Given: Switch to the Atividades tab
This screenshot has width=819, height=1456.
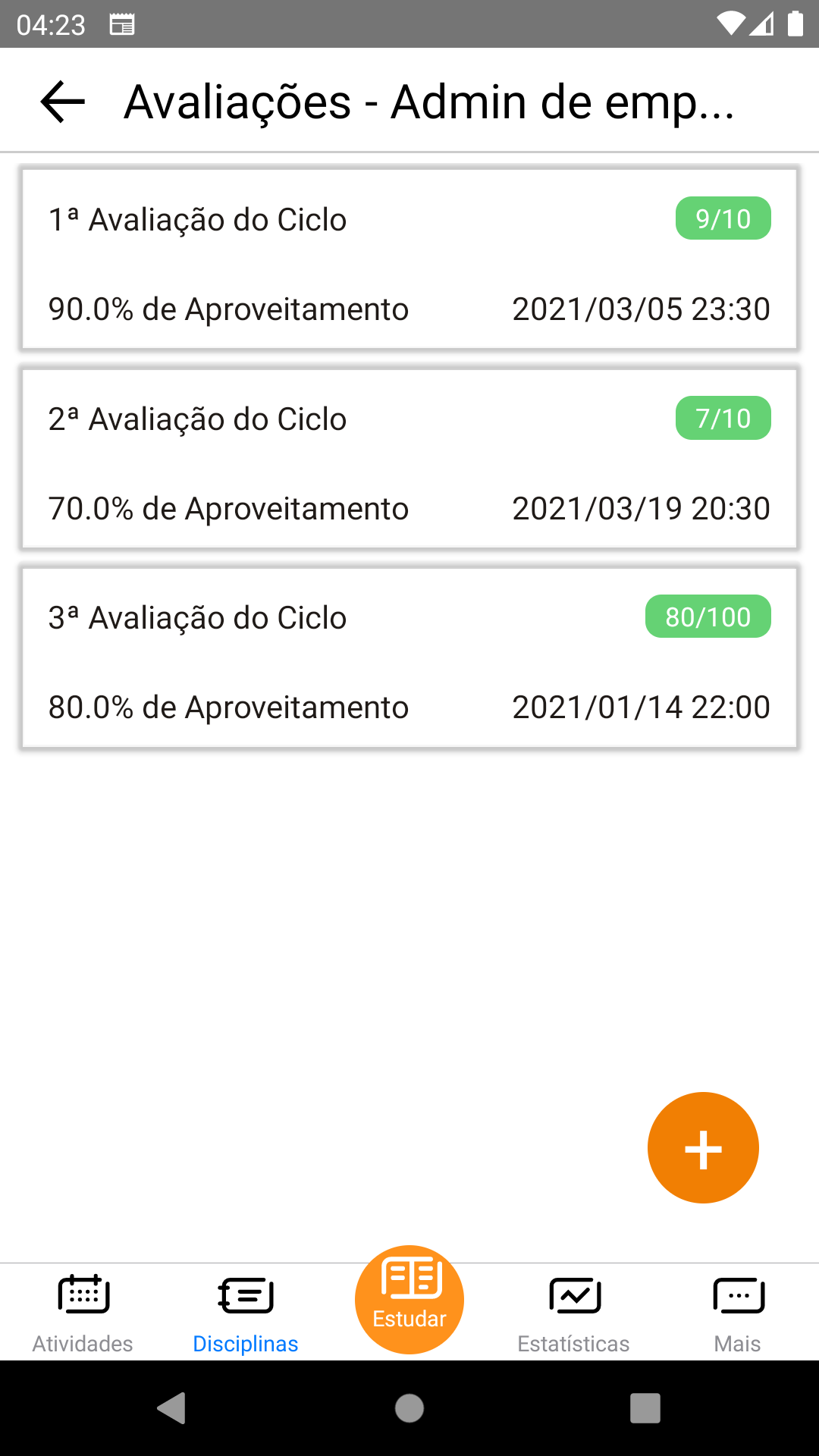Looking at the screenshot, I should point(83,1313).
